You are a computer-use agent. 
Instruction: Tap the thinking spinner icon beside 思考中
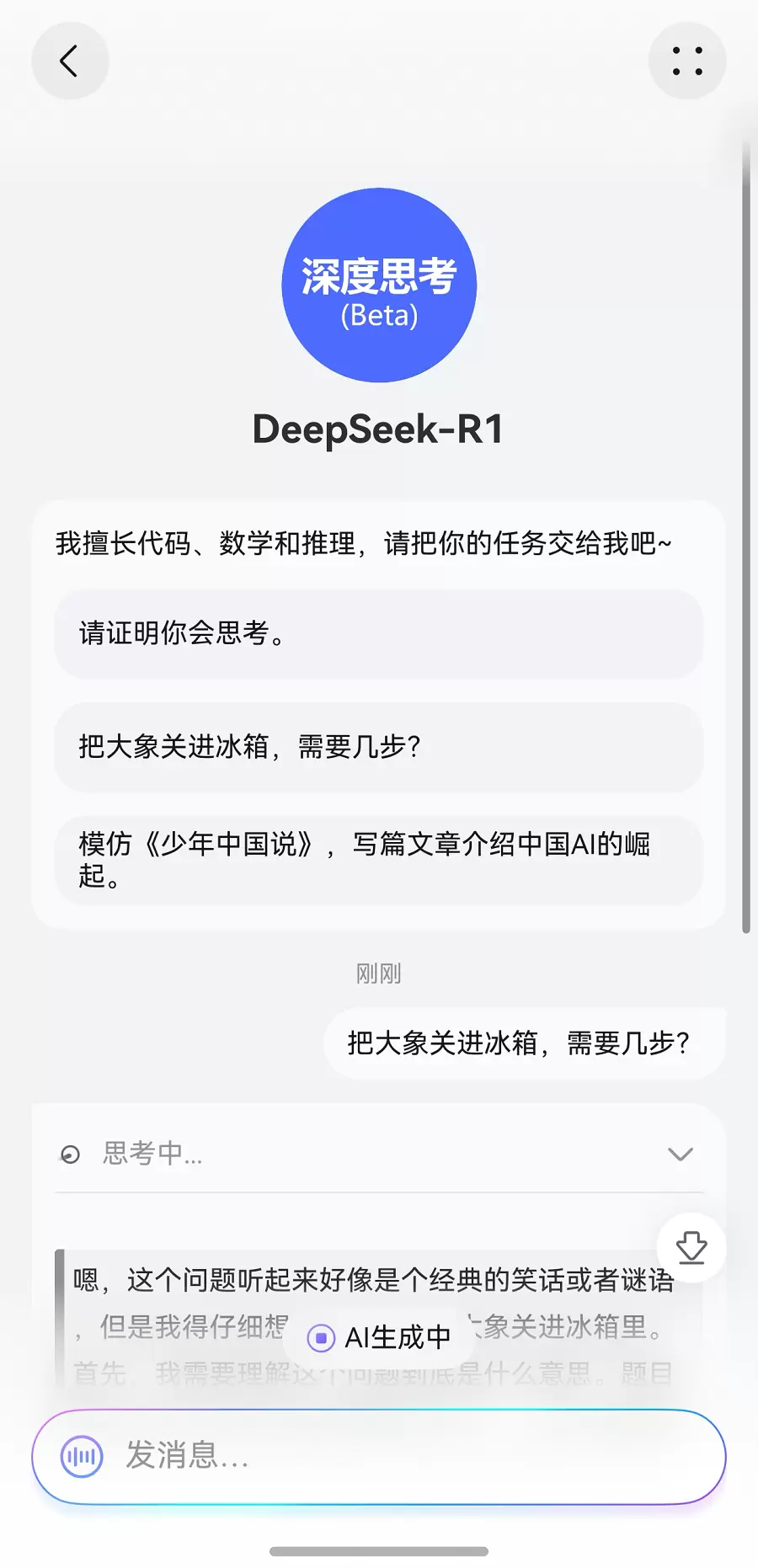[70, 1155]
